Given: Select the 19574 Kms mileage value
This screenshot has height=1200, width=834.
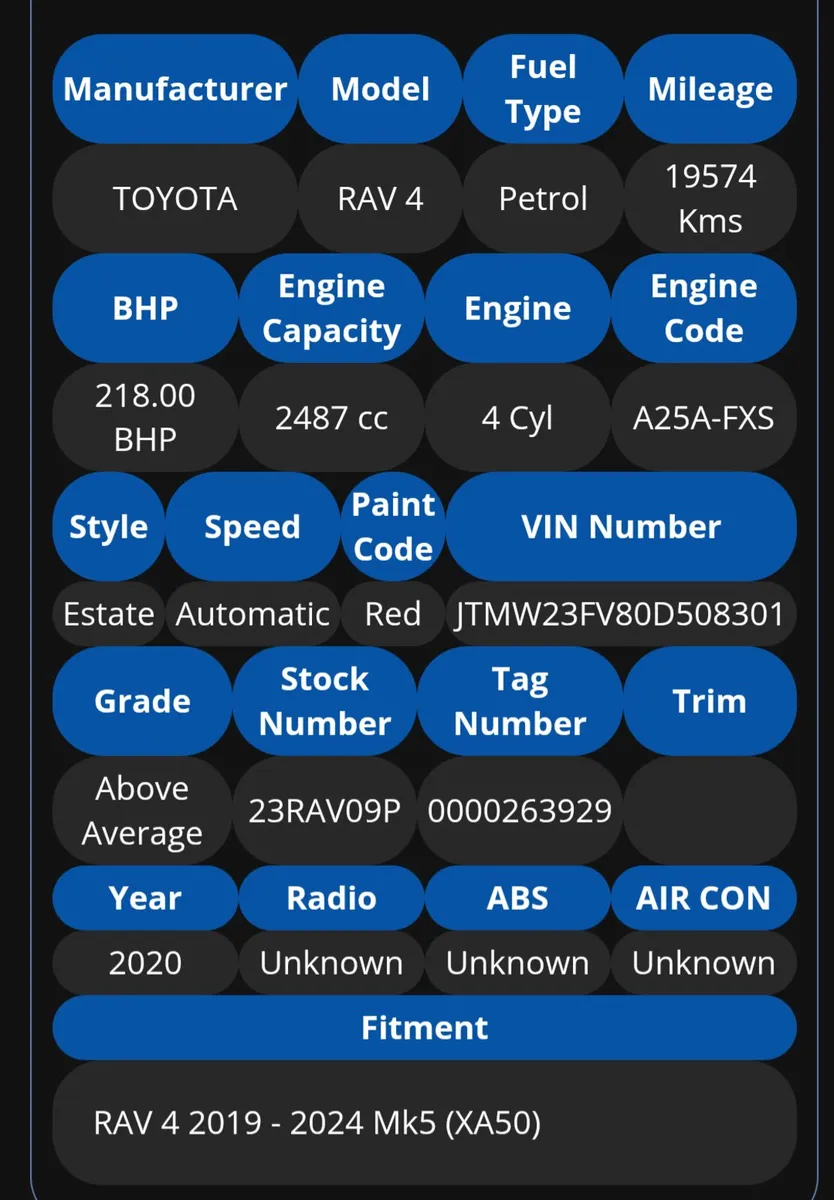Looking at the screenshot, I should point(711,198).
